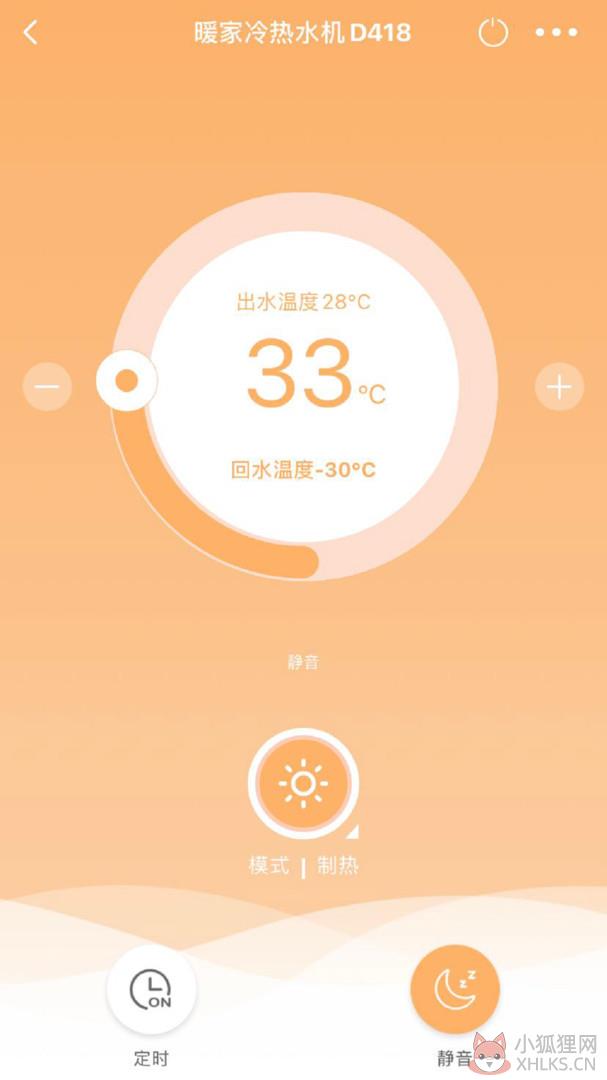Screen dimensions: 607x1080
Task: Go back using the top-left arrow
Action: click(x=30, y=32)
